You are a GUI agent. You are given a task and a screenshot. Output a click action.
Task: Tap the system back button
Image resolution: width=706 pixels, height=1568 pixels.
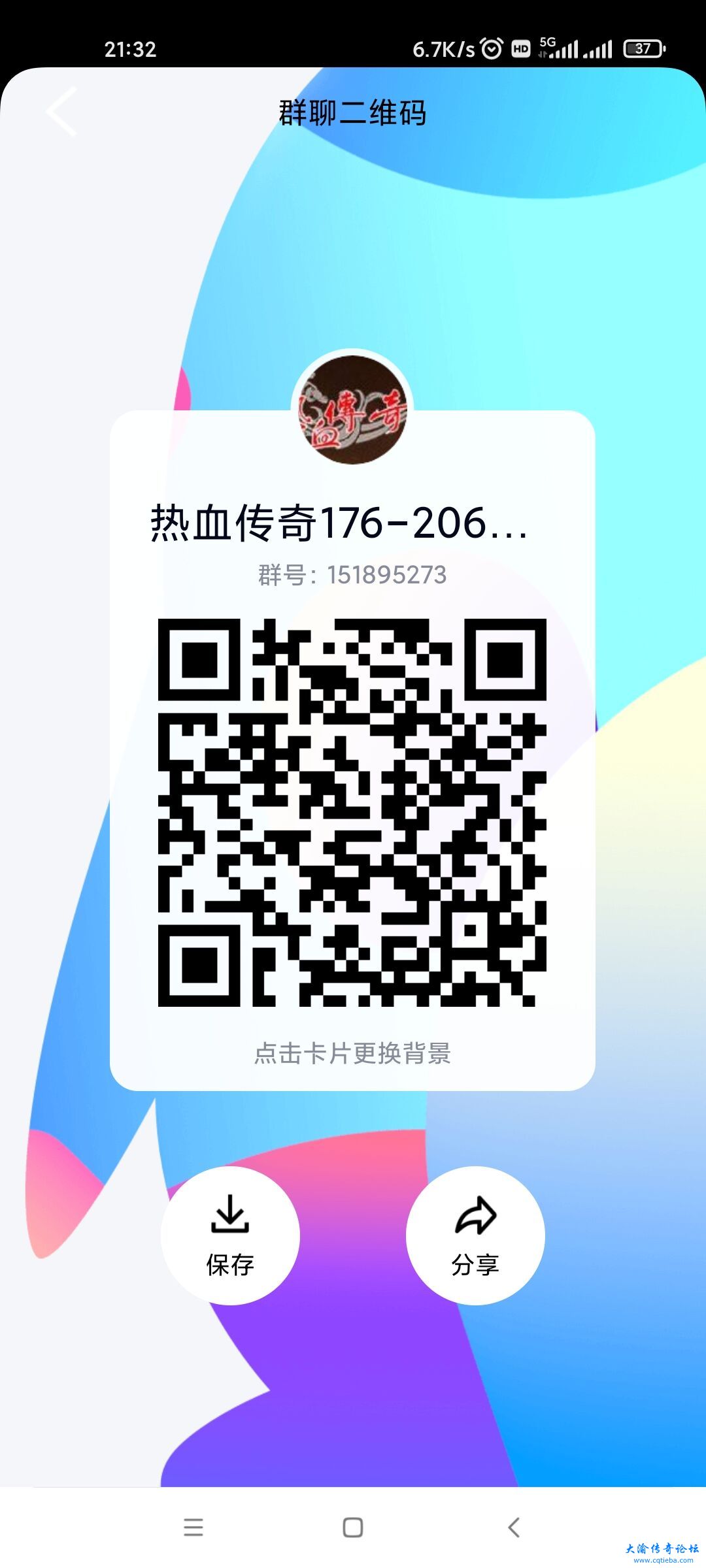(514, 1527)
